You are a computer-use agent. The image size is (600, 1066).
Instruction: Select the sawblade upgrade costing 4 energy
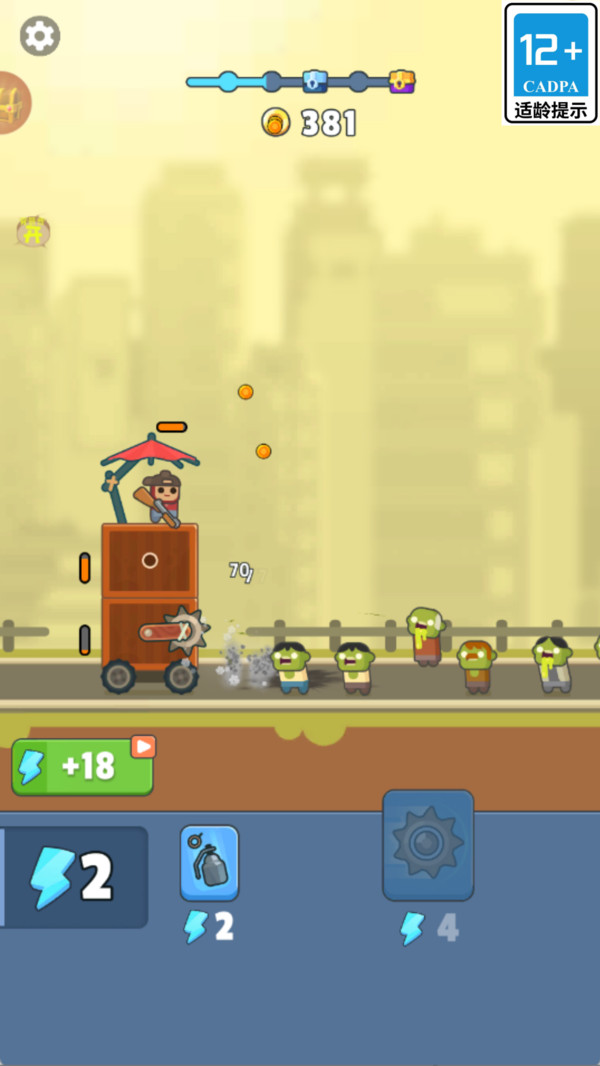tap(428, 845)
